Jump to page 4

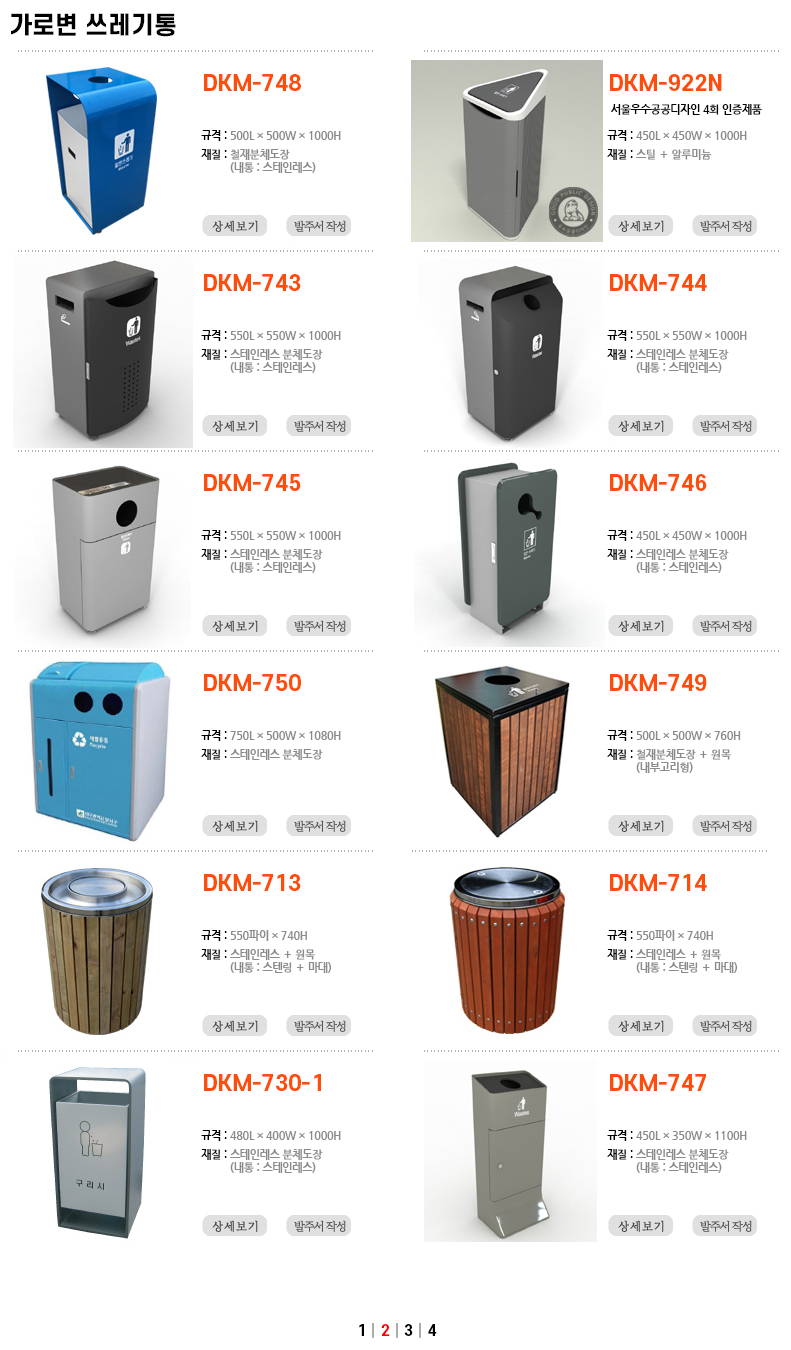[432, 1330]
